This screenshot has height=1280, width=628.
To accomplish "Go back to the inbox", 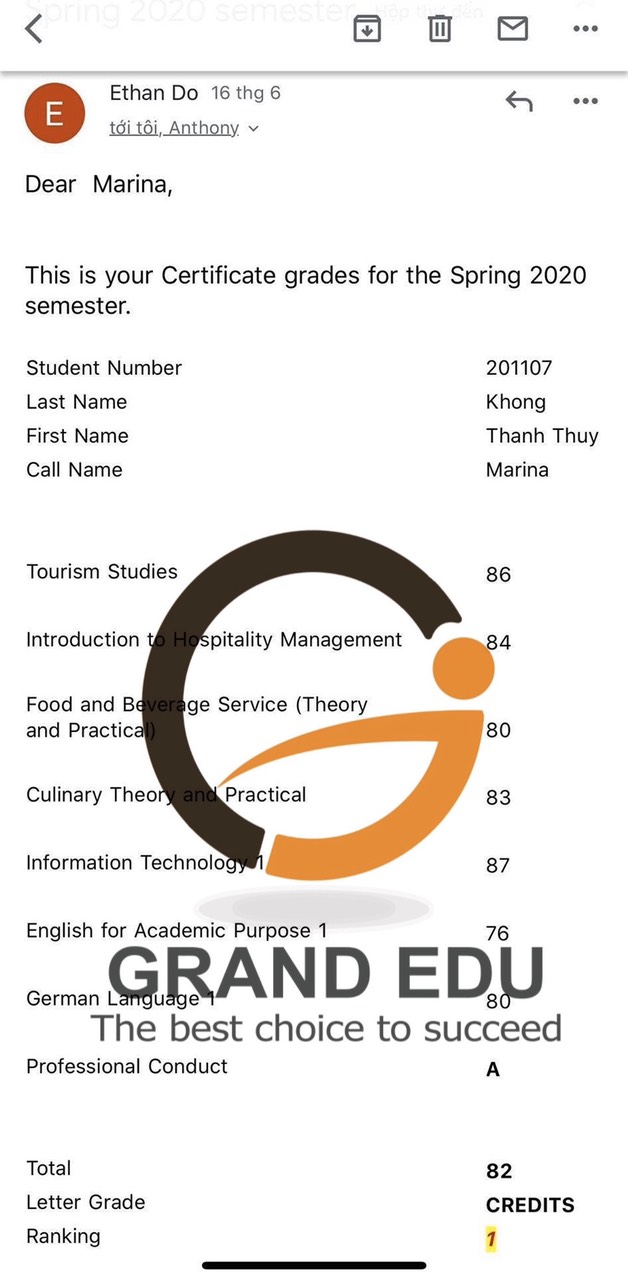I will coord(34,29).
